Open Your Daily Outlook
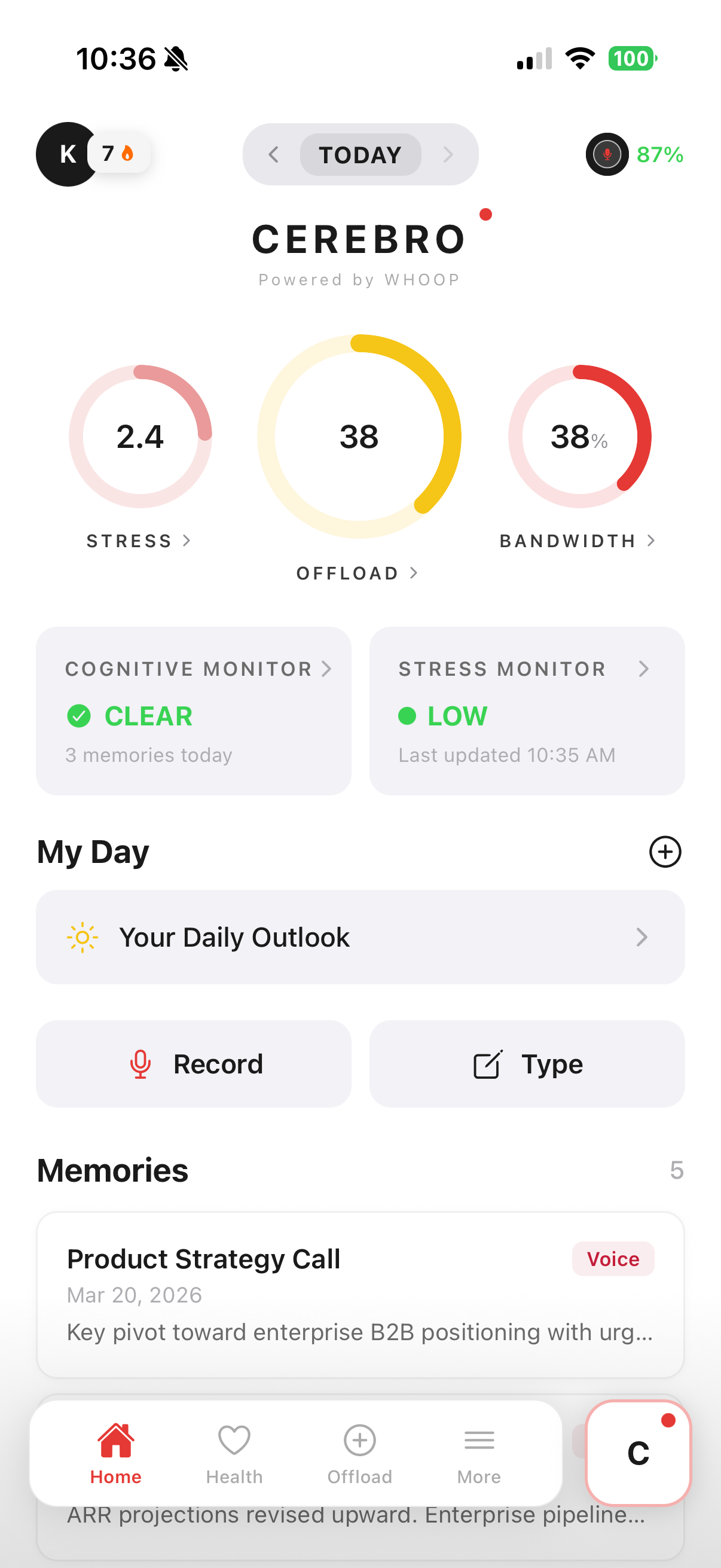This screenshot has height=1568, width=721. coord(360,936)
